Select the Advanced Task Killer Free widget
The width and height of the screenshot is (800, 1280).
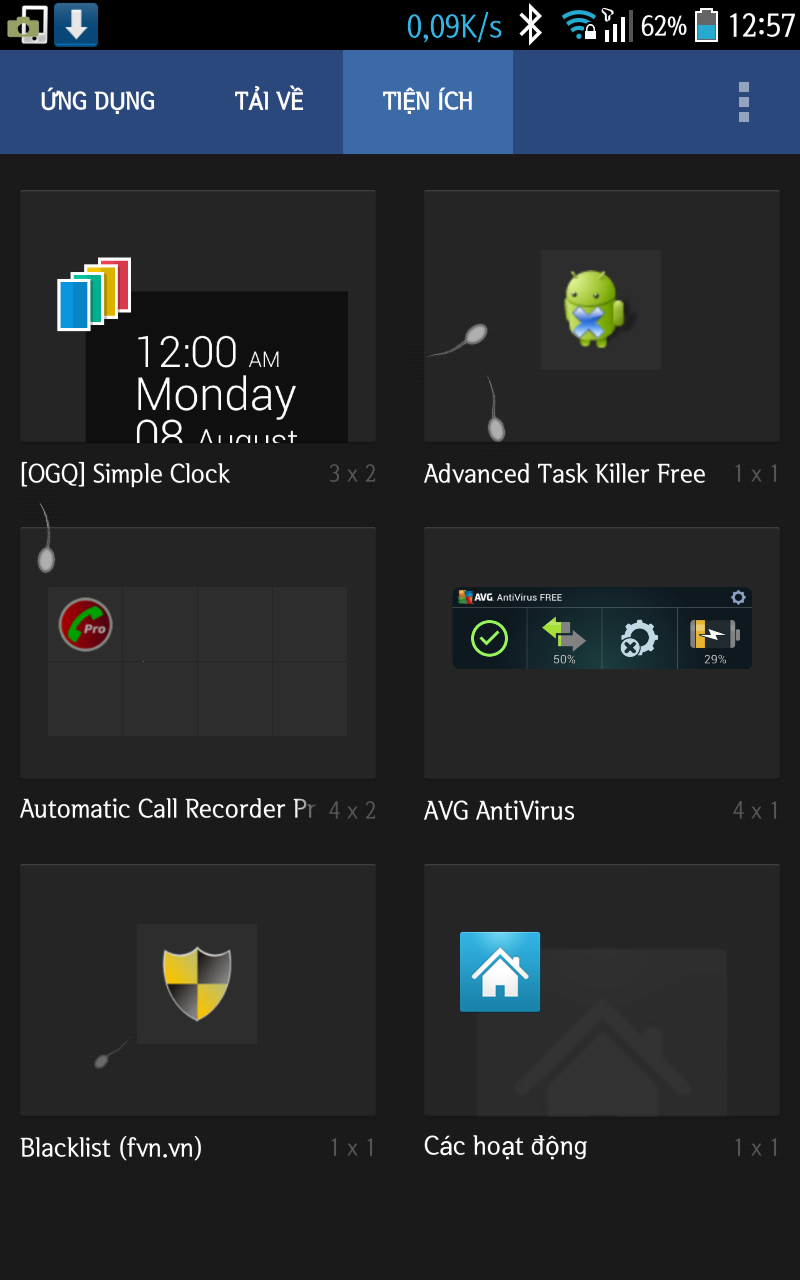pyautogui.click(x=602, y=340)
